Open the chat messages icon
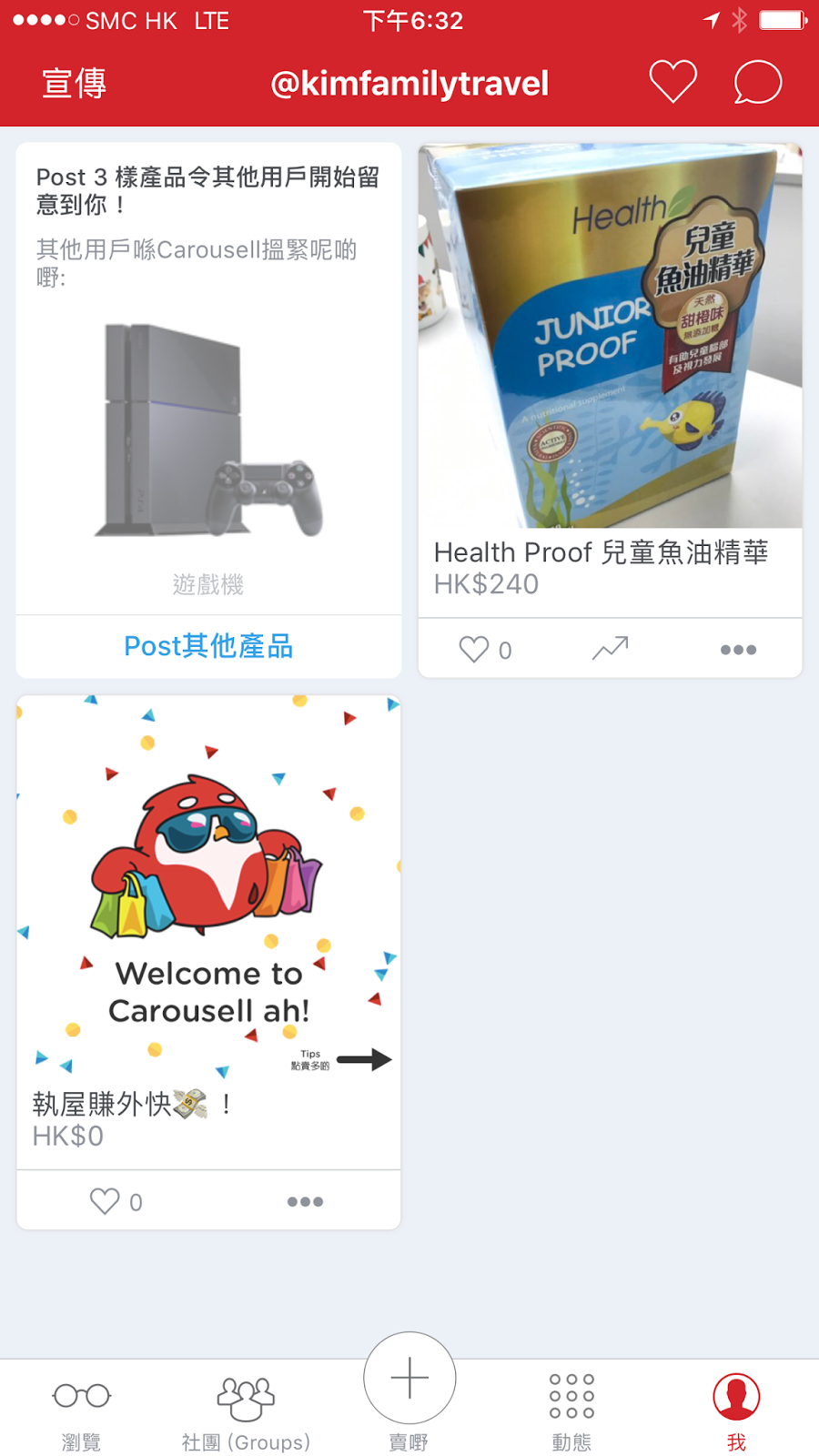This screenshot has height=1456, width=819. click(x=757, y=83)
